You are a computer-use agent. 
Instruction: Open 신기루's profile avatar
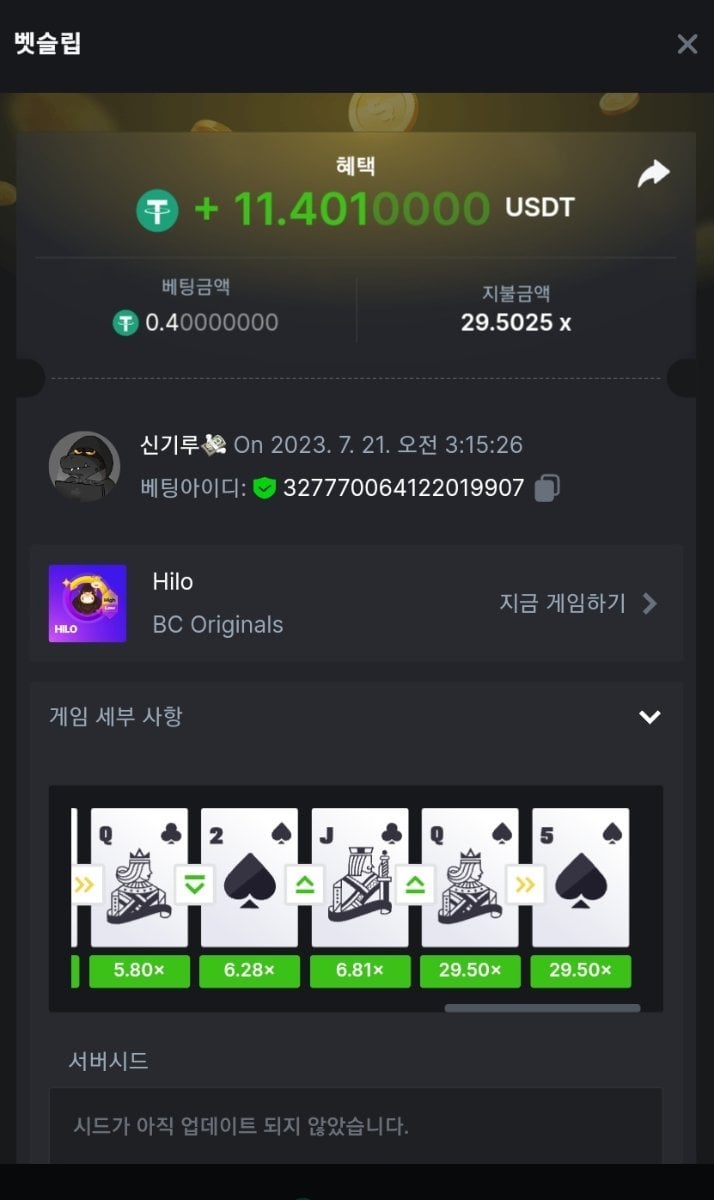(85, 467)
